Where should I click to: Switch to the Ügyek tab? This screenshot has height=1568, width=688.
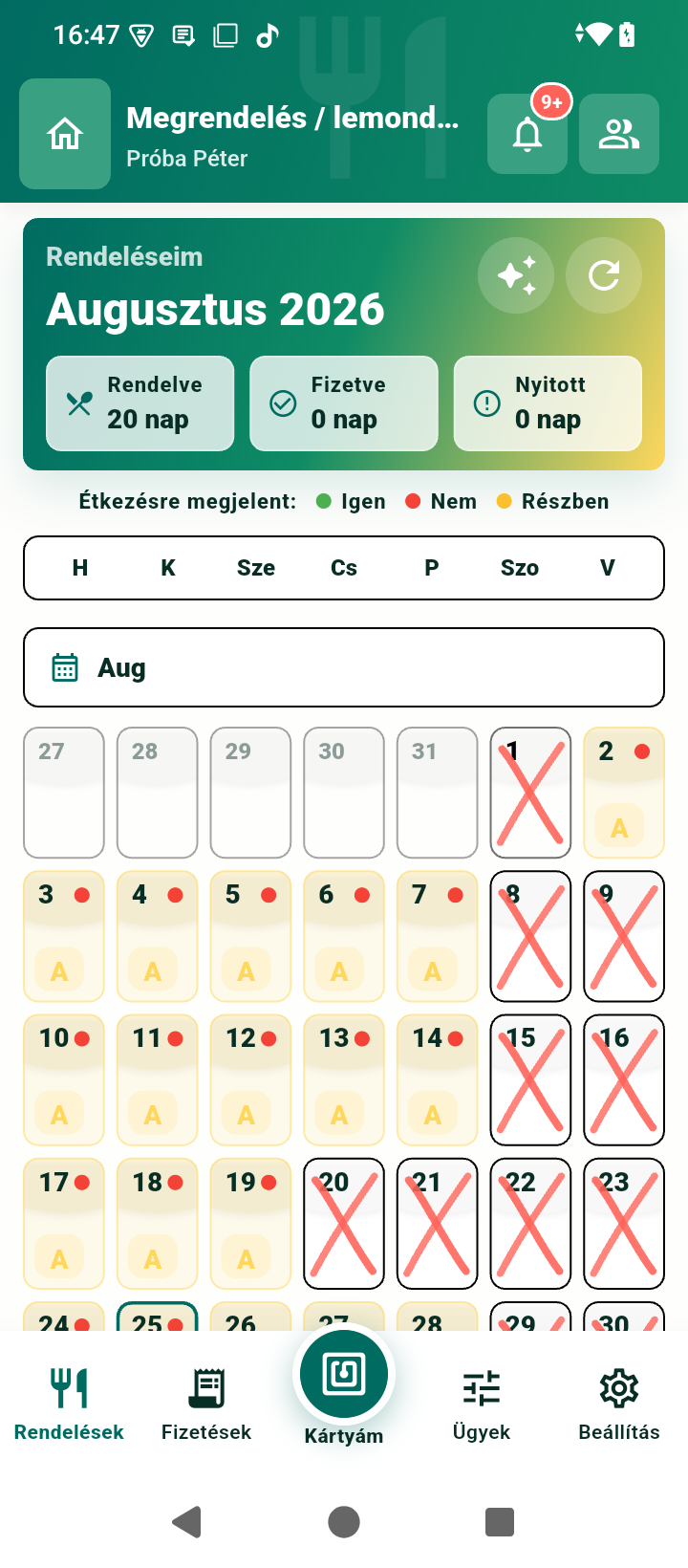click(482, 1403)
